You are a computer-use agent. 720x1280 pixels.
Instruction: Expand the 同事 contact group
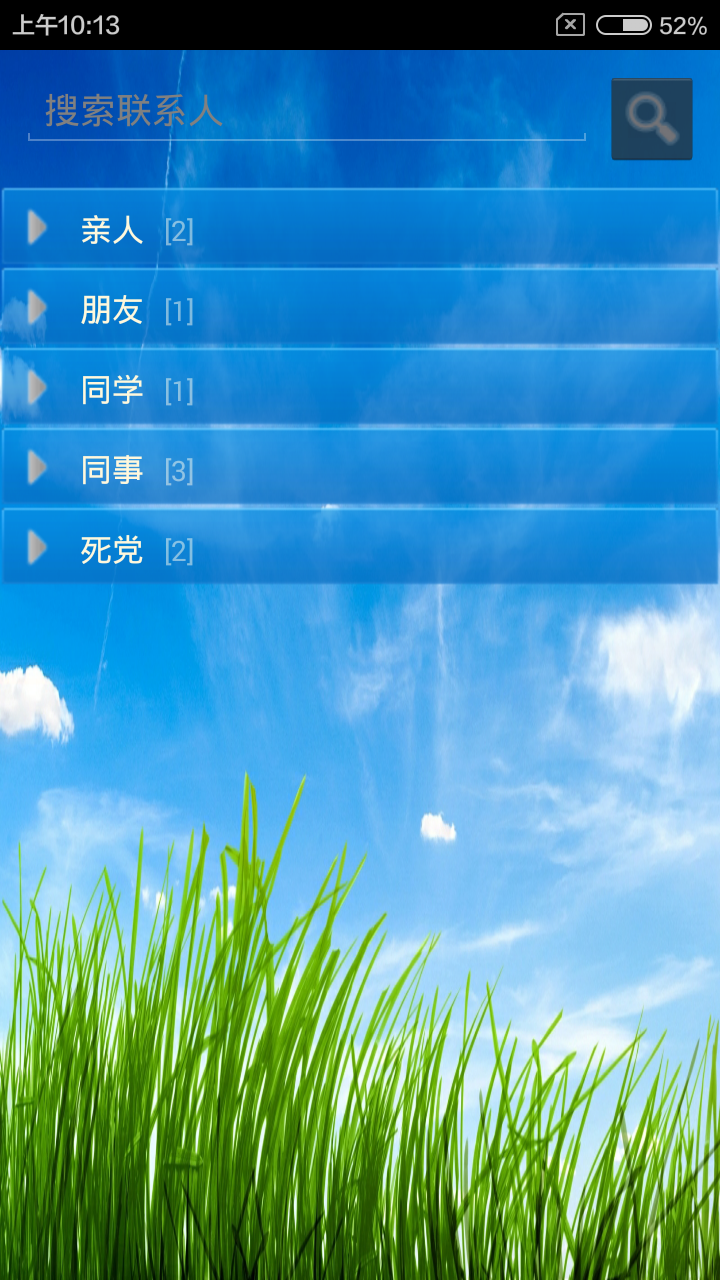pyautogui.click(x=360, y=468)
